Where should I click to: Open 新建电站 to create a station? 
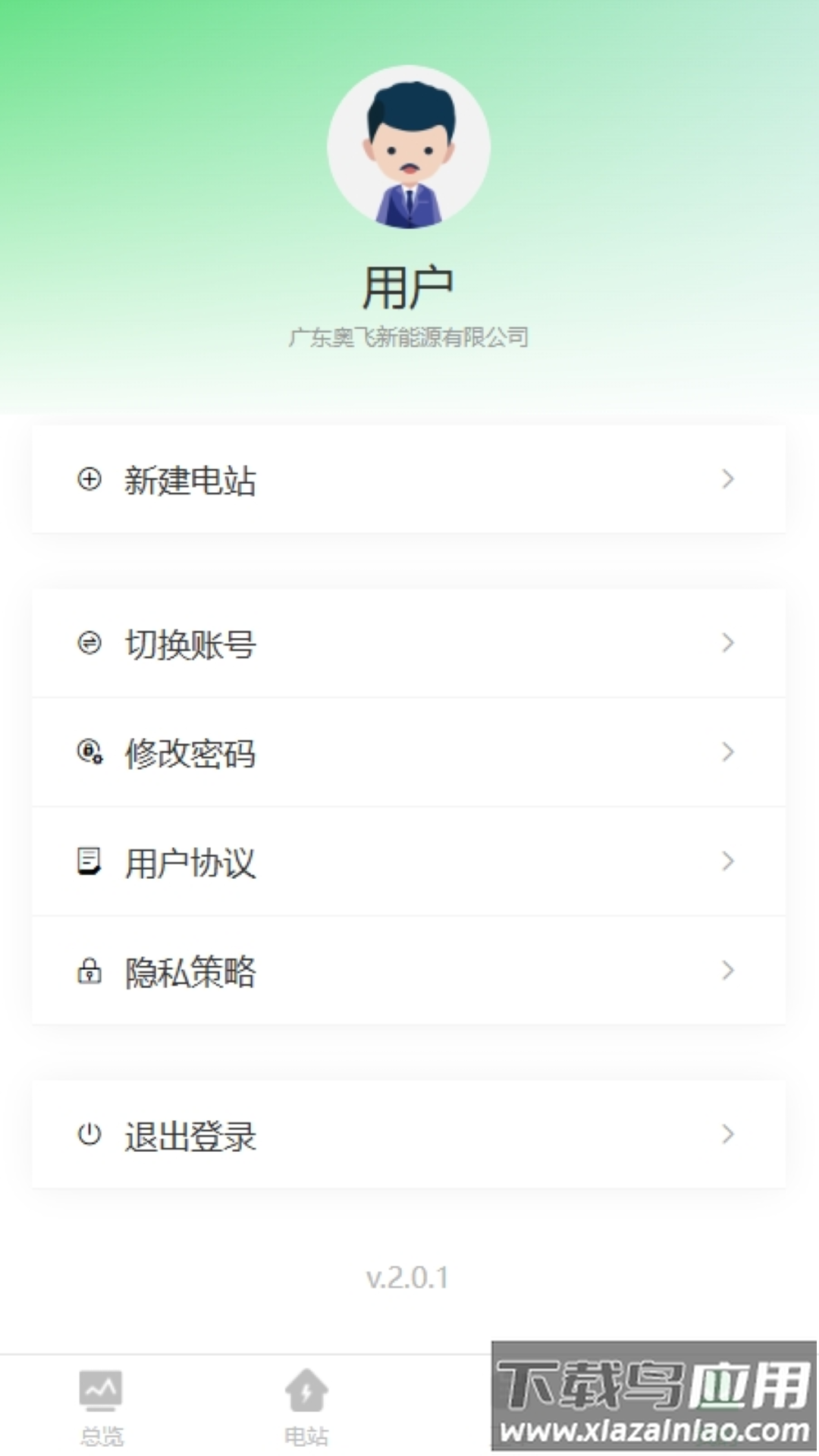click(408, 479)
